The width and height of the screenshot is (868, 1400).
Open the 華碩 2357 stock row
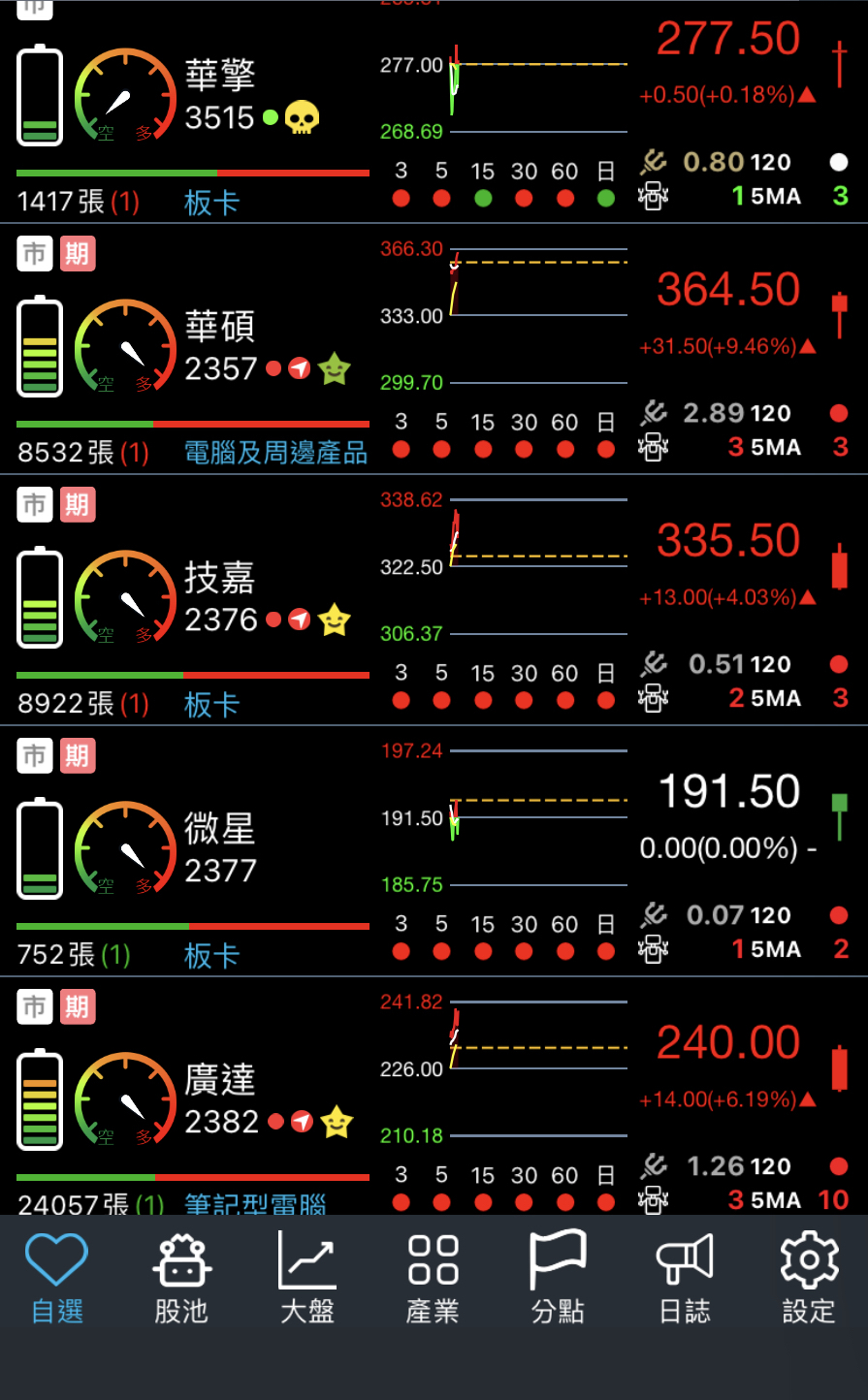pos(220,347)
